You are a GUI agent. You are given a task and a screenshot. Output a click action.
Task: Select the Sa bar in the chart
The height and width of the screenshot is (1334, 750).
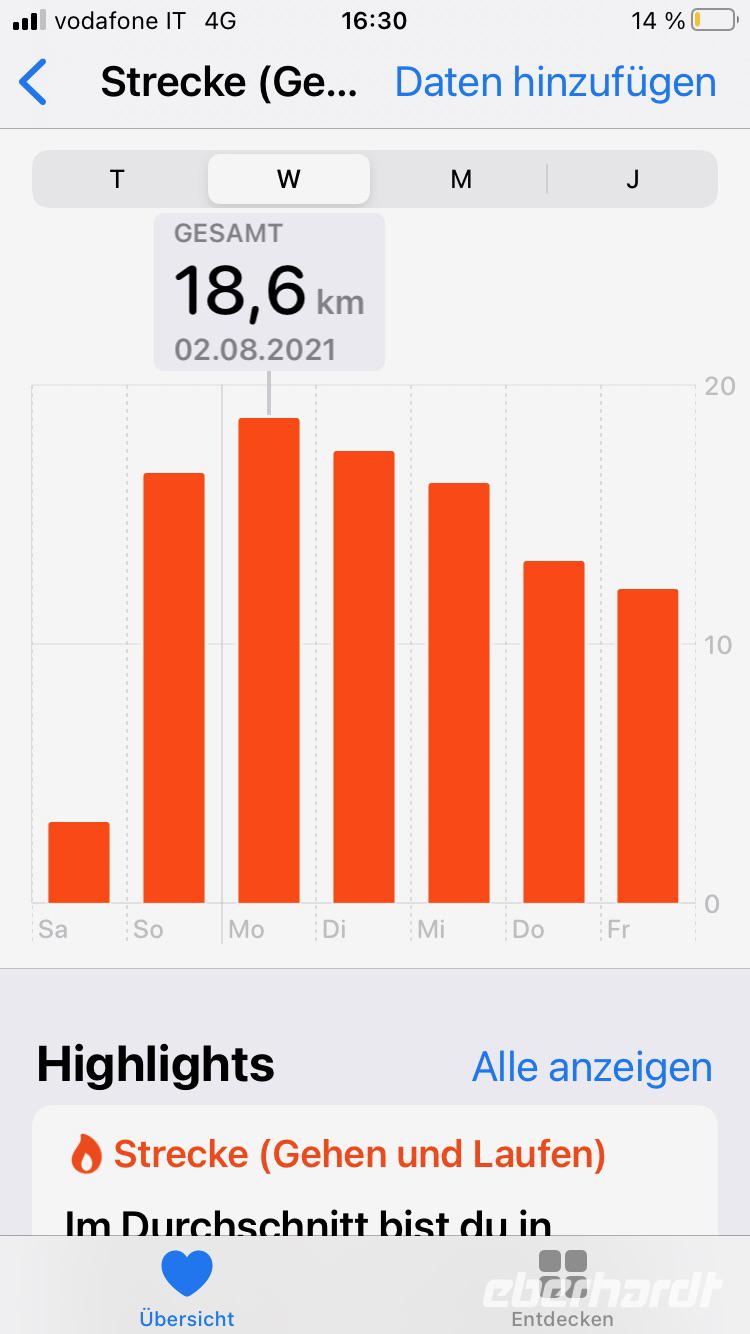tap(79, 862)
